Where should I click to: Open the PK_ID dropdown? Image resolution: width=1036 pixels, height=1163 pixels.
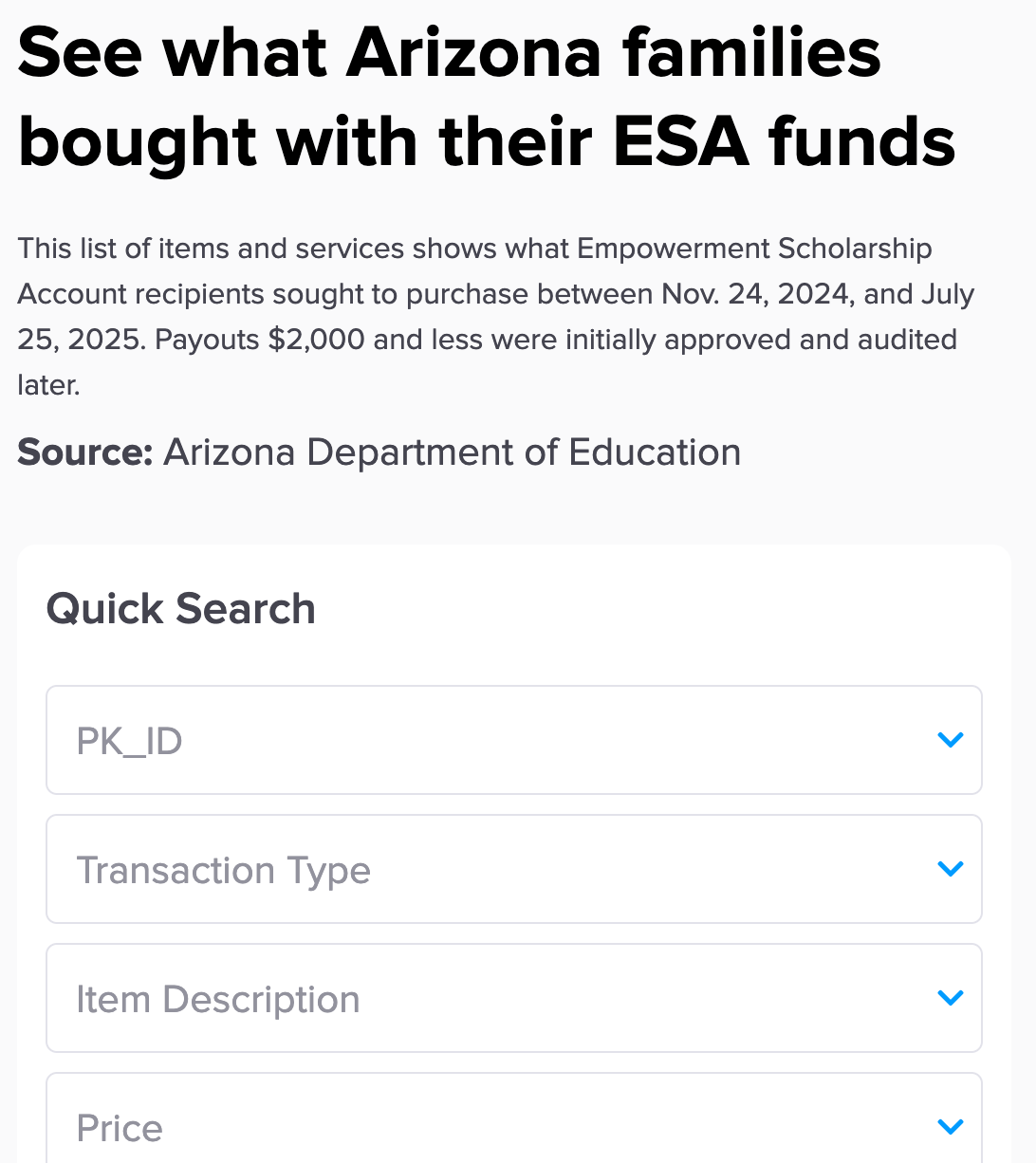[513, 740]
